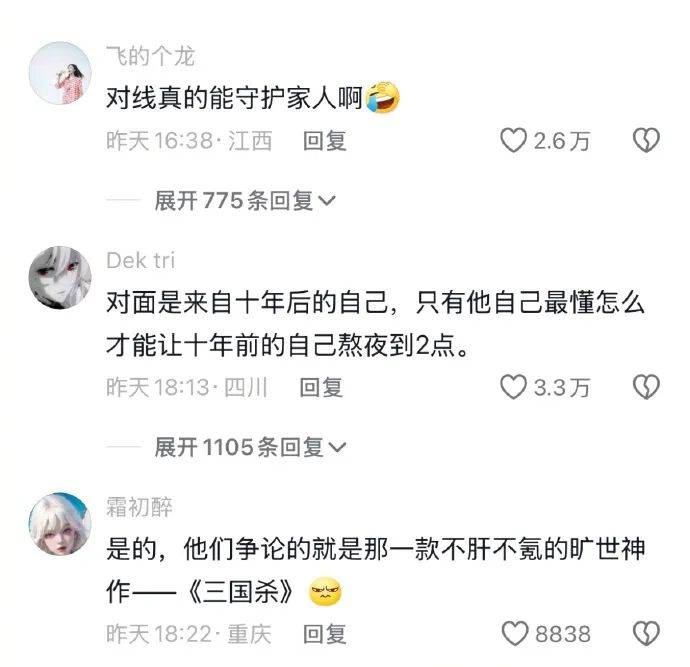Open the username Dek tri
690x667 pixels.
[x=140, y=260]
